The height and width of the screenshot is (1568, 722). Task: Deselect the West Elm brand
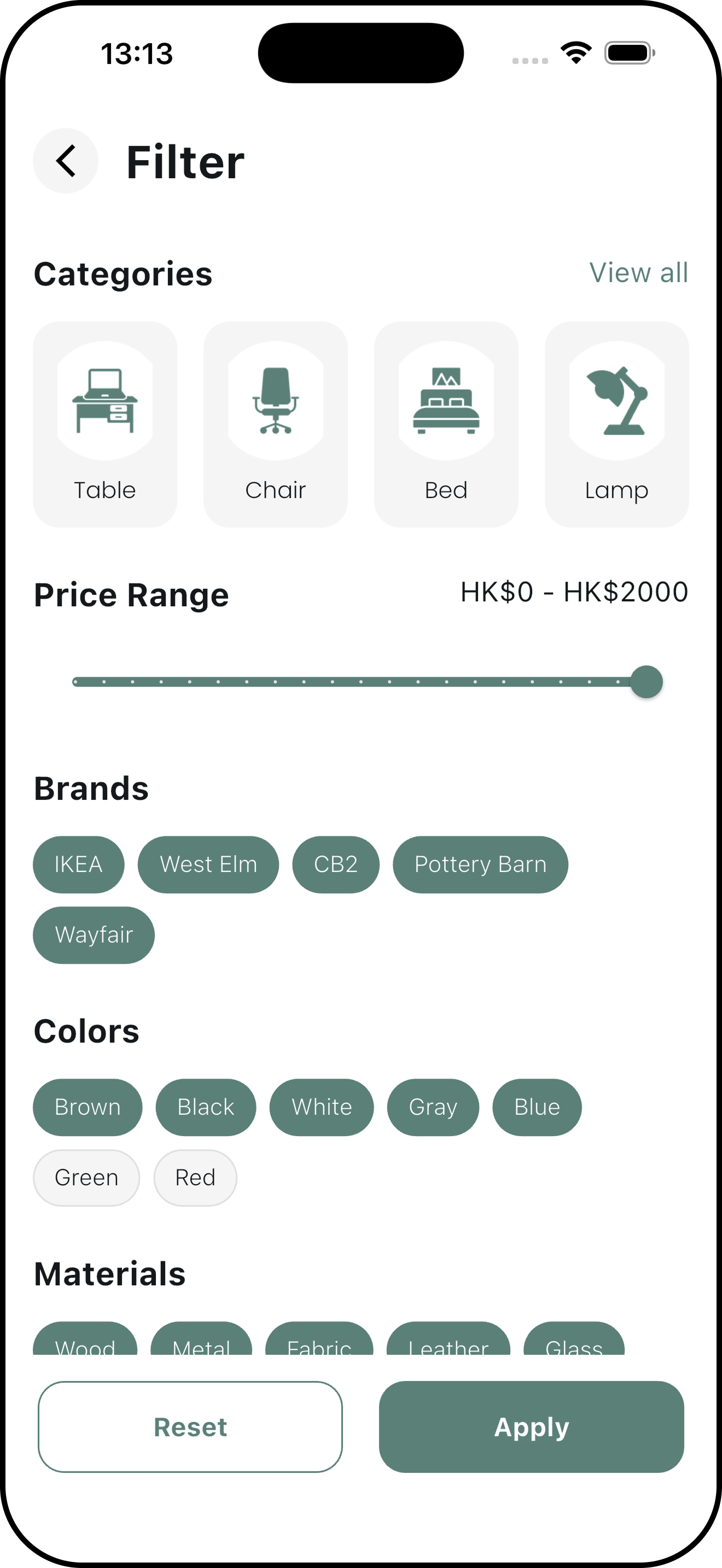pos(208,864)
